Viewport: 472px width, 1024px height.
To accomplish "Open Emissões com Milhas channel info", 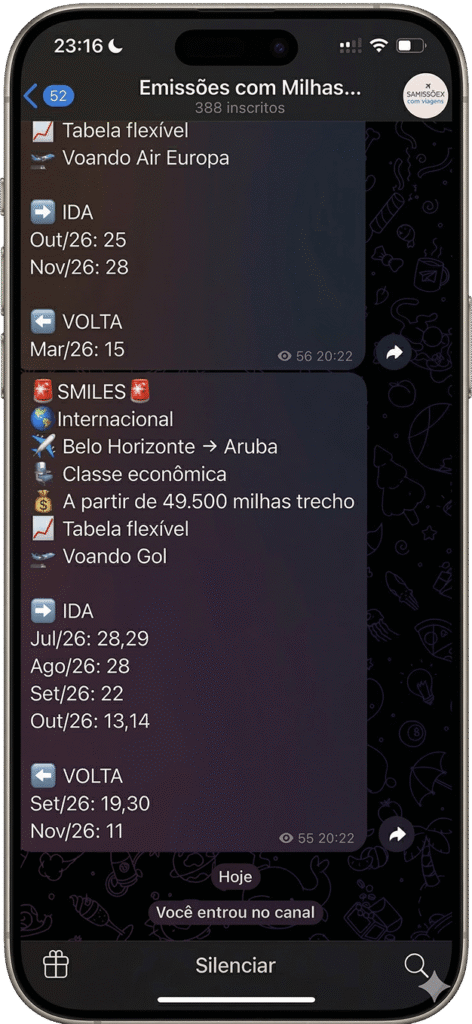I will 249,96.
